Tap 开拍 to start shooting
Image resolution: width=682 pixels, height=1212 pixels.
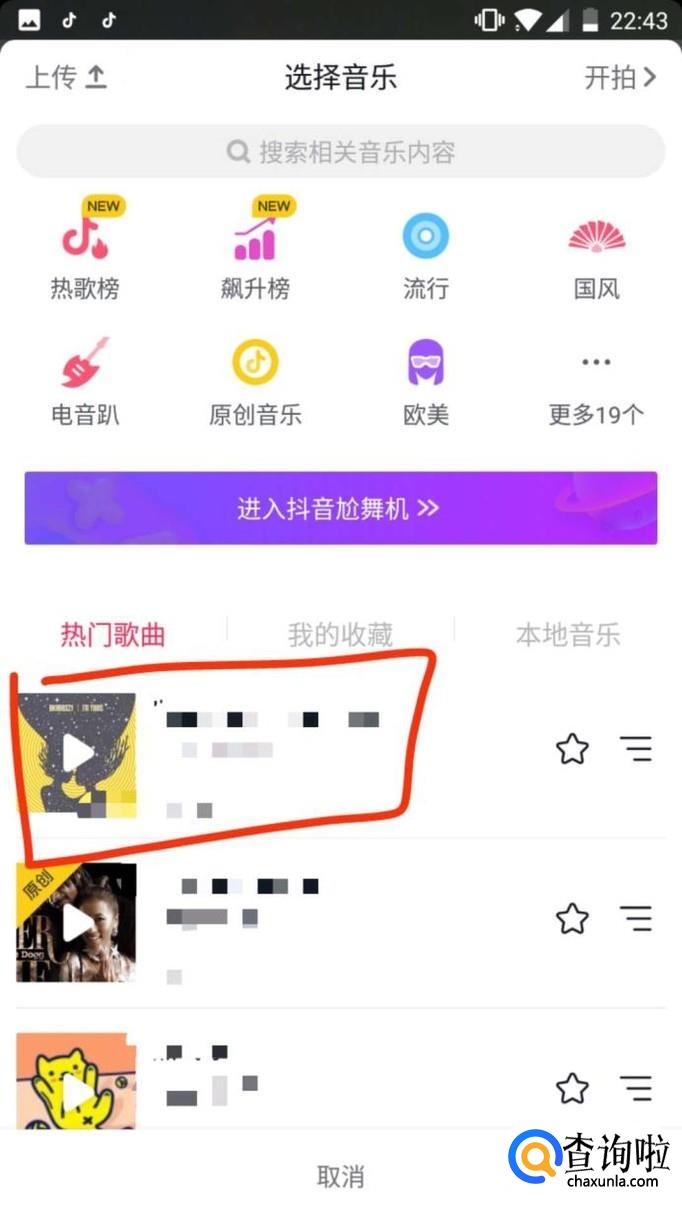(x=620, y=77)
